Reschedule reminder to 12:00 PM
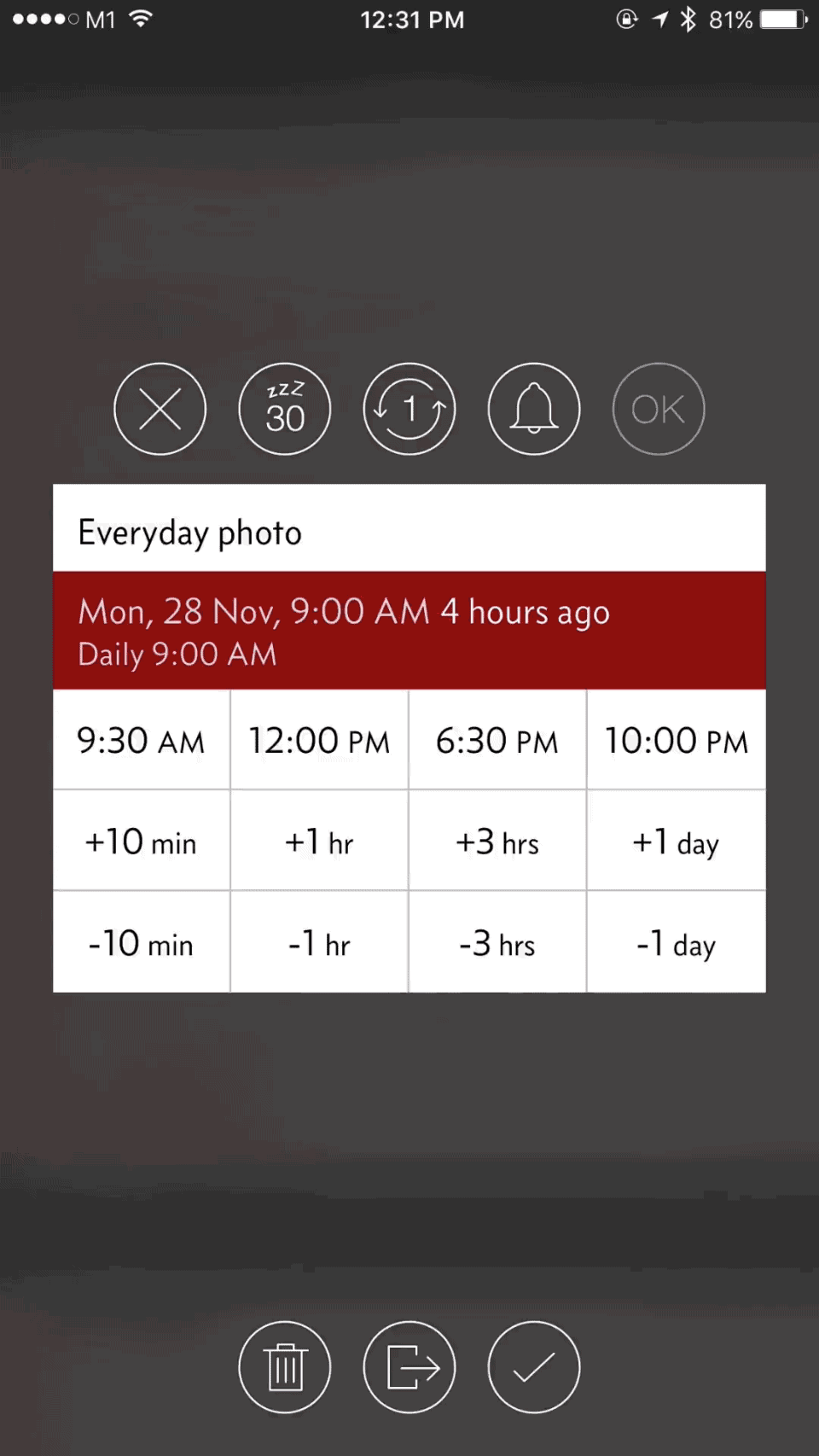 [318, 741]
